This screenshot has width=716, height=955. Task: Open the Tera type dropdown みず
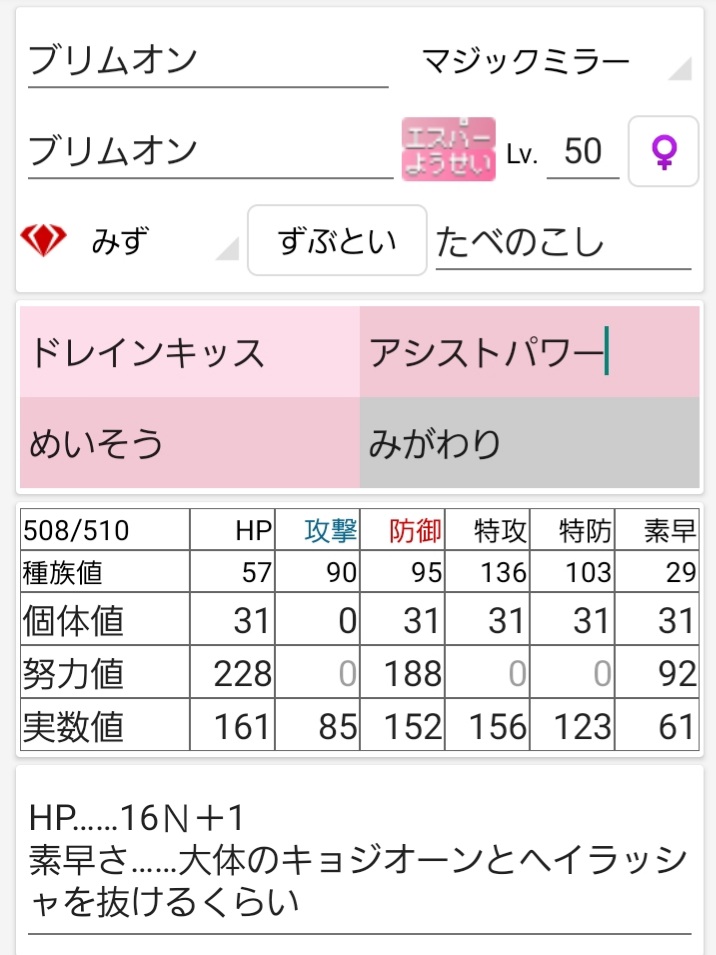click(x=160, y=241)
